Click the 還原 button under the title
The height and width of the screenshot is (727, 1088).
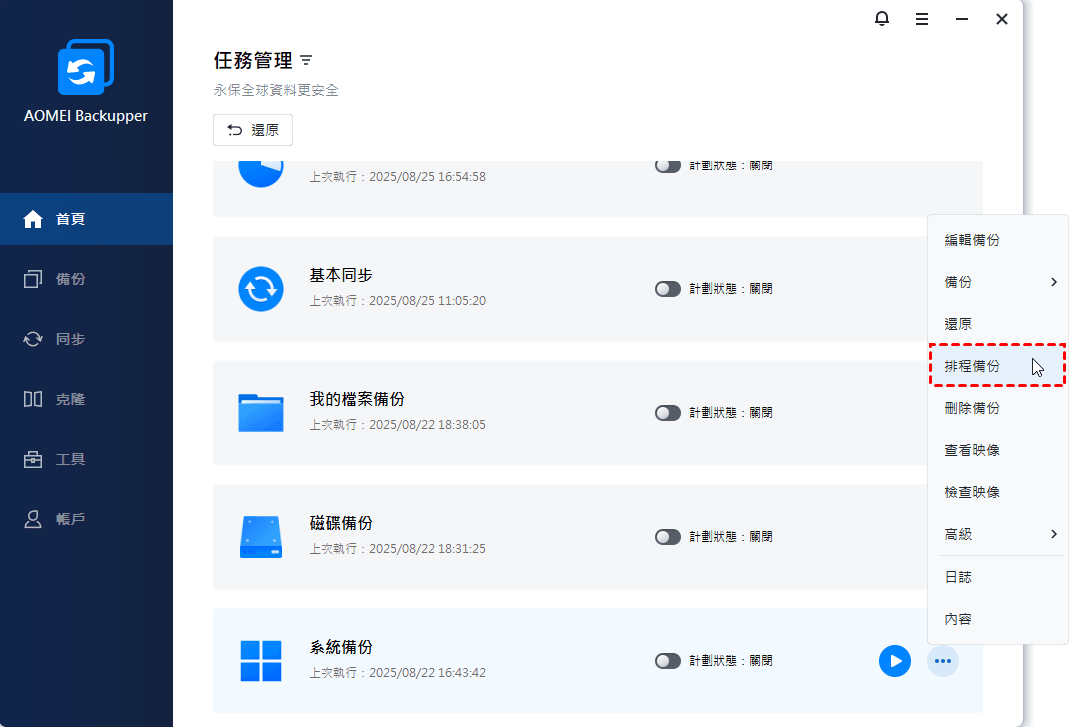pos(253,130)
